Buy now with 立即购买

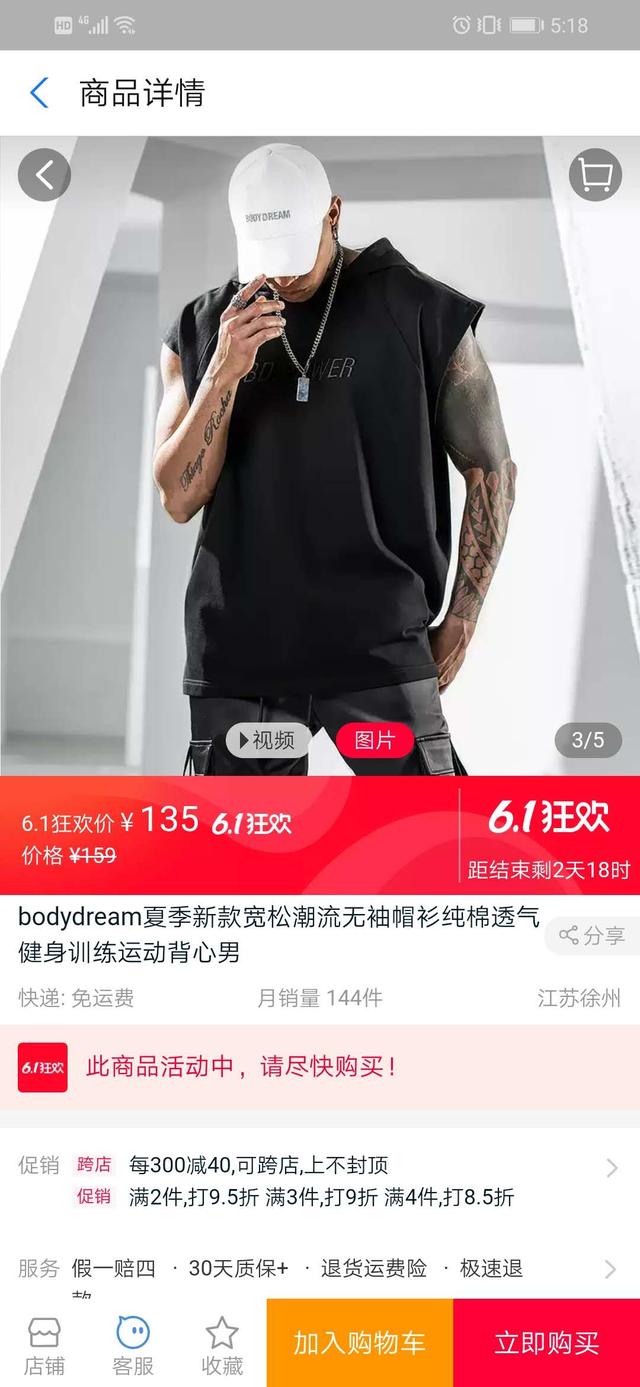[x=546, y=1343]
